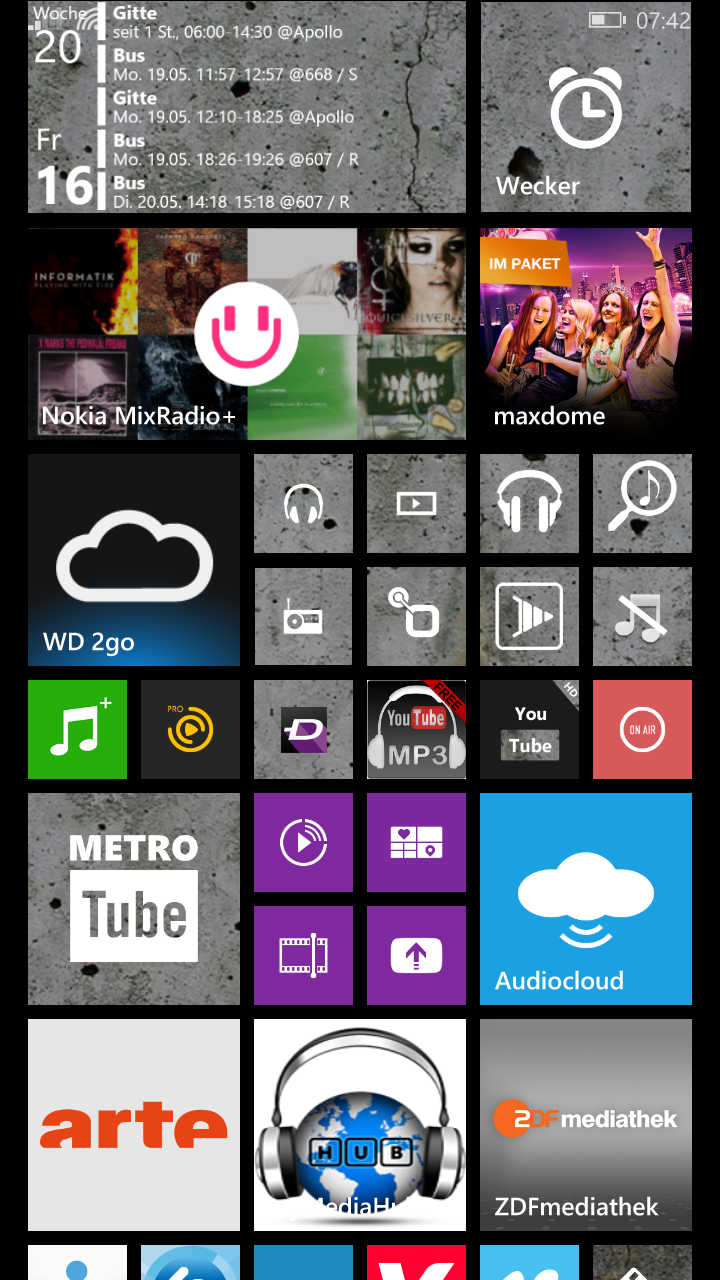Open the muted music note tile
Image resolution: width=720 pixels, height=1280 pixels.
642,616
